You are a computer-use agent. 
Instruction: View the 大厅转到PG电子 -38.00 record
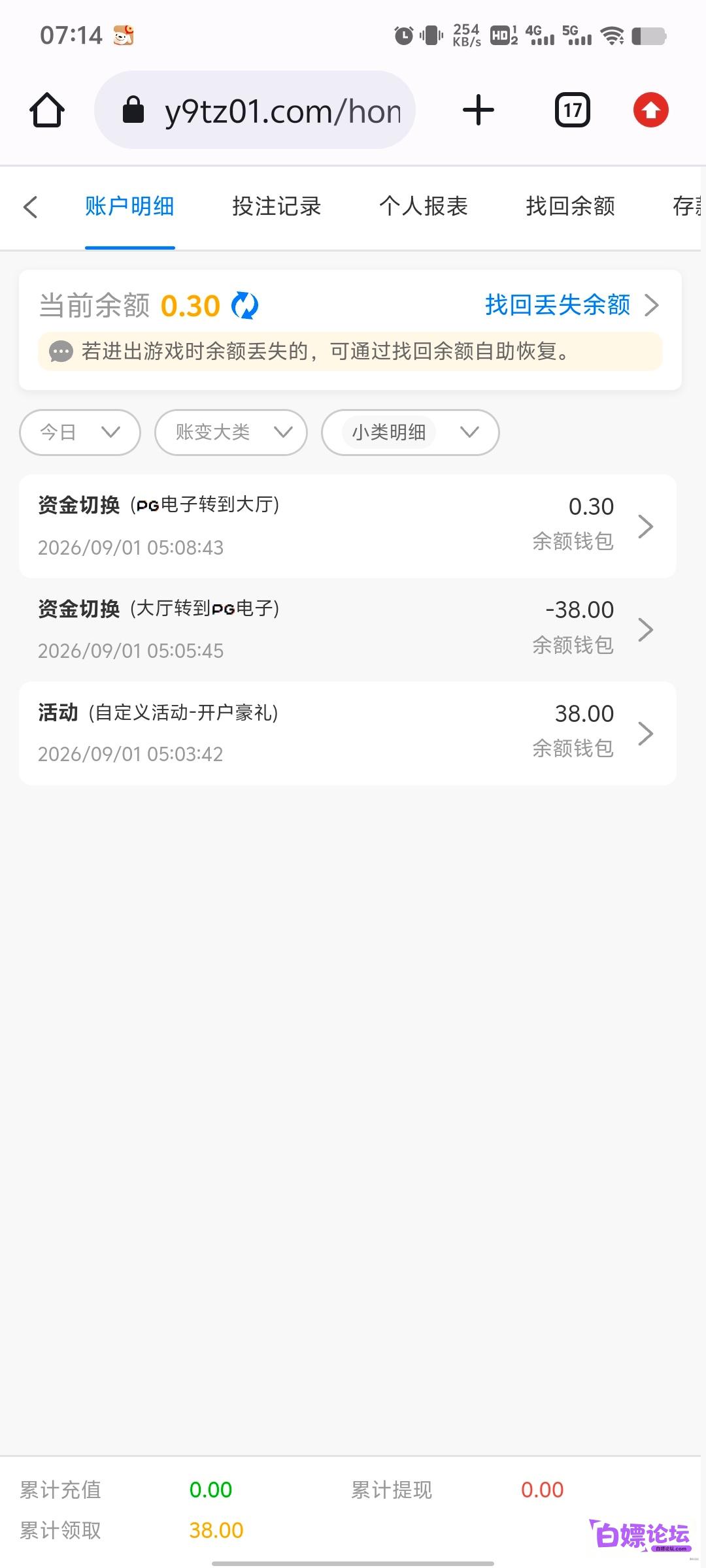(348, 629)
